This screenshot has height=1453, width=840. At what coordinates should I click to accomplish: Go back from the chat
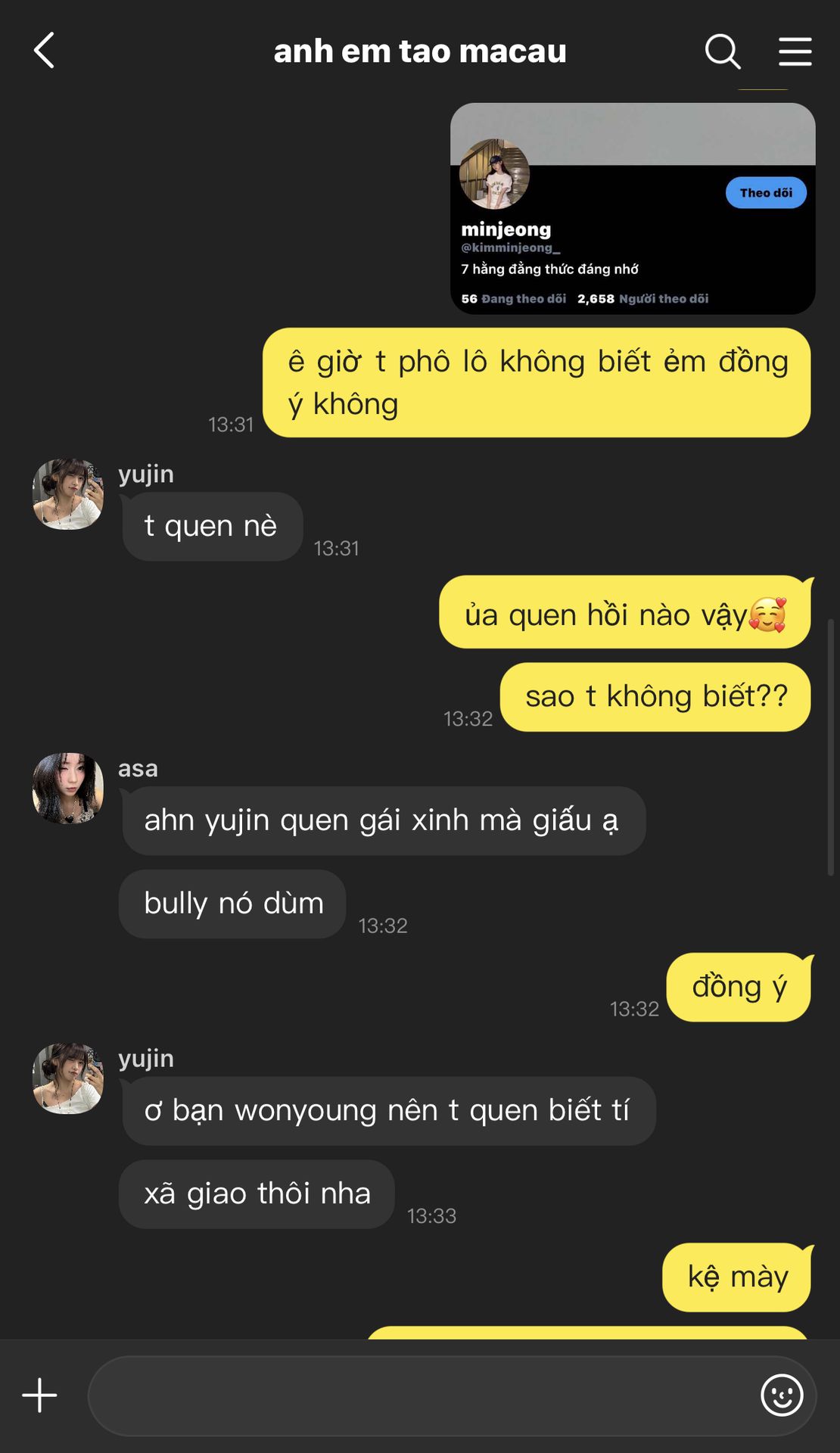(x=45, y=51)
